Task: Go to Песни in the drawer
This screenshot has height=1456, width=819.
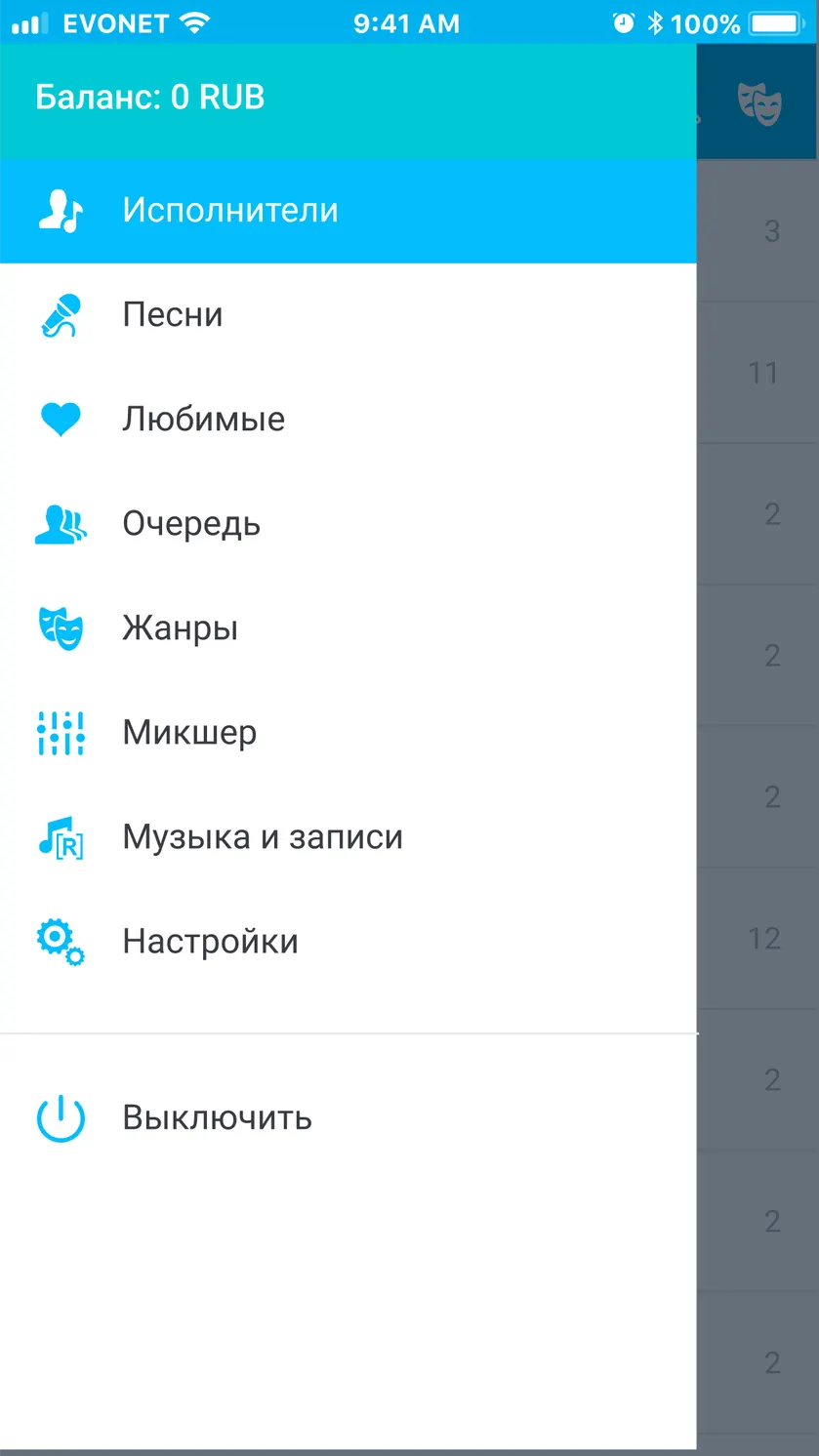Action: 348,315
